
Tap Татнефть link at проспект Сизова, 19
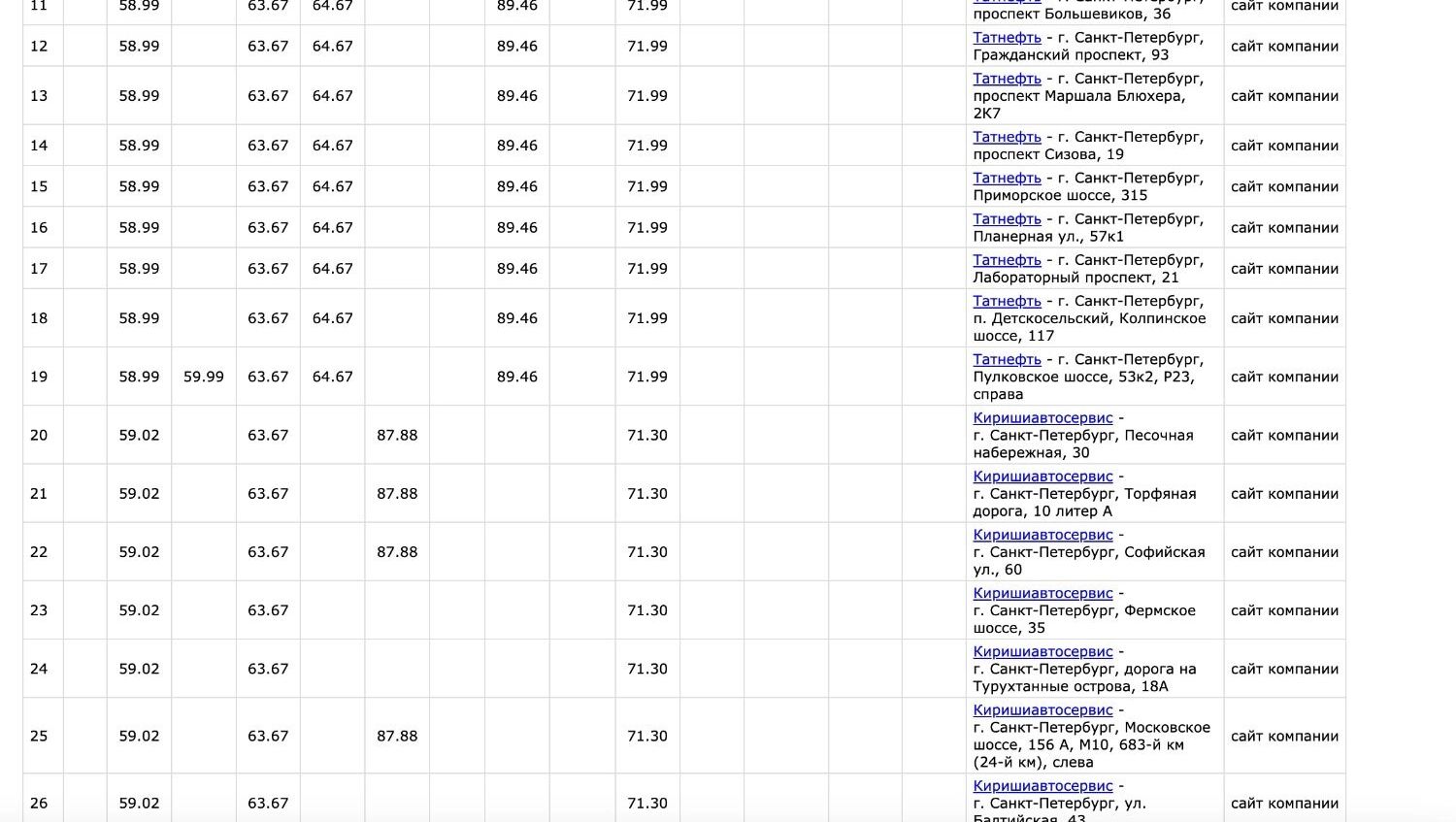tap(1007, 137)
